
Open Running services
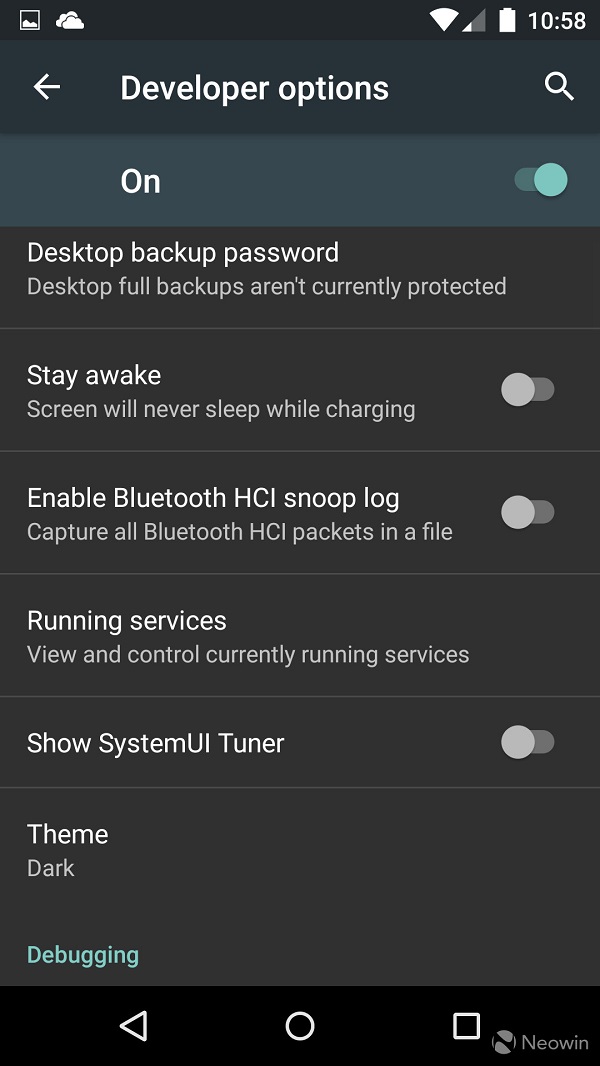[x=248, y=636]
